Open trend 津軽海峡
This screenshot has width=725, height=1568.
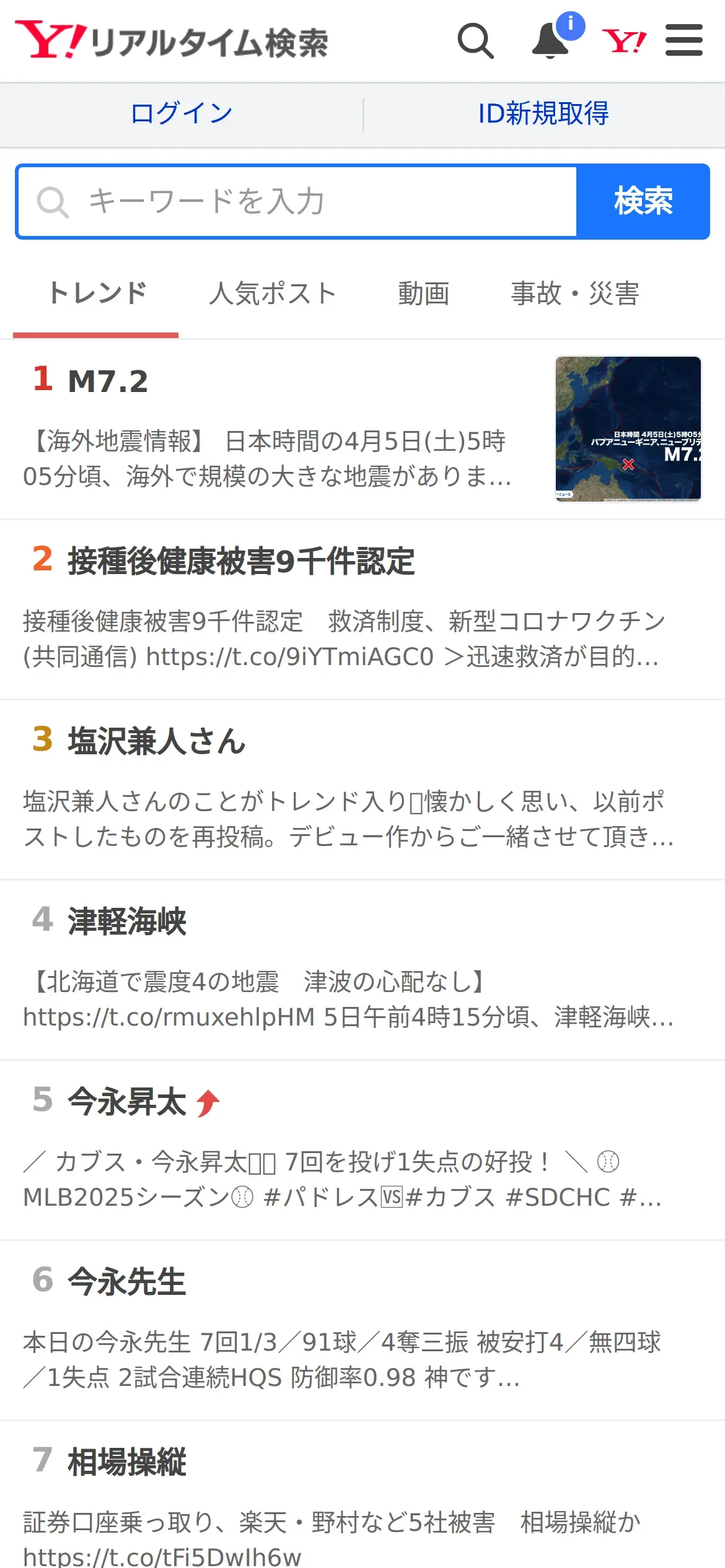coord(362,970)
